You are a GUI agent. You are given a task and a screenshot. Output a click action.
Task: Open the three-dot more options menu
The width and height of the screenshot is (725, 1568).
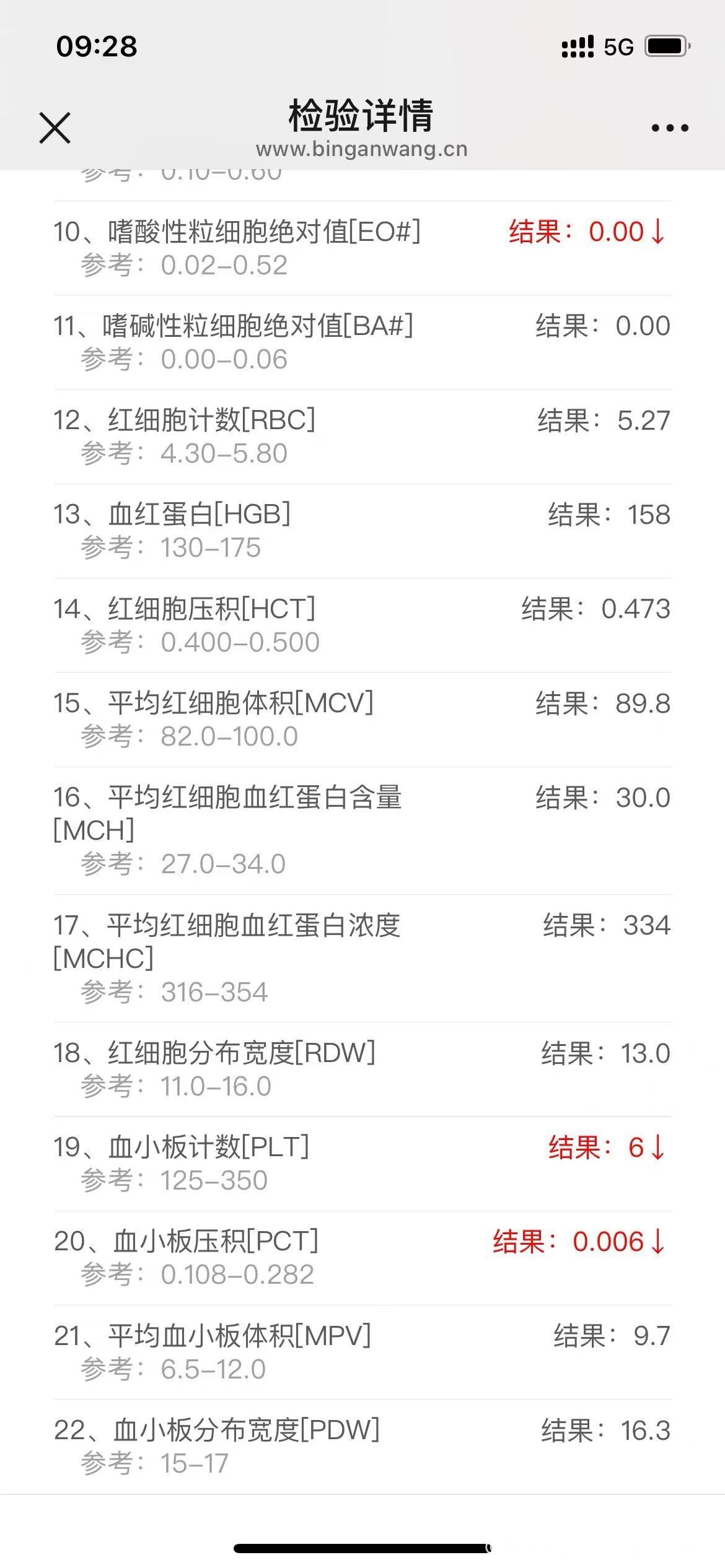point(670,128)
